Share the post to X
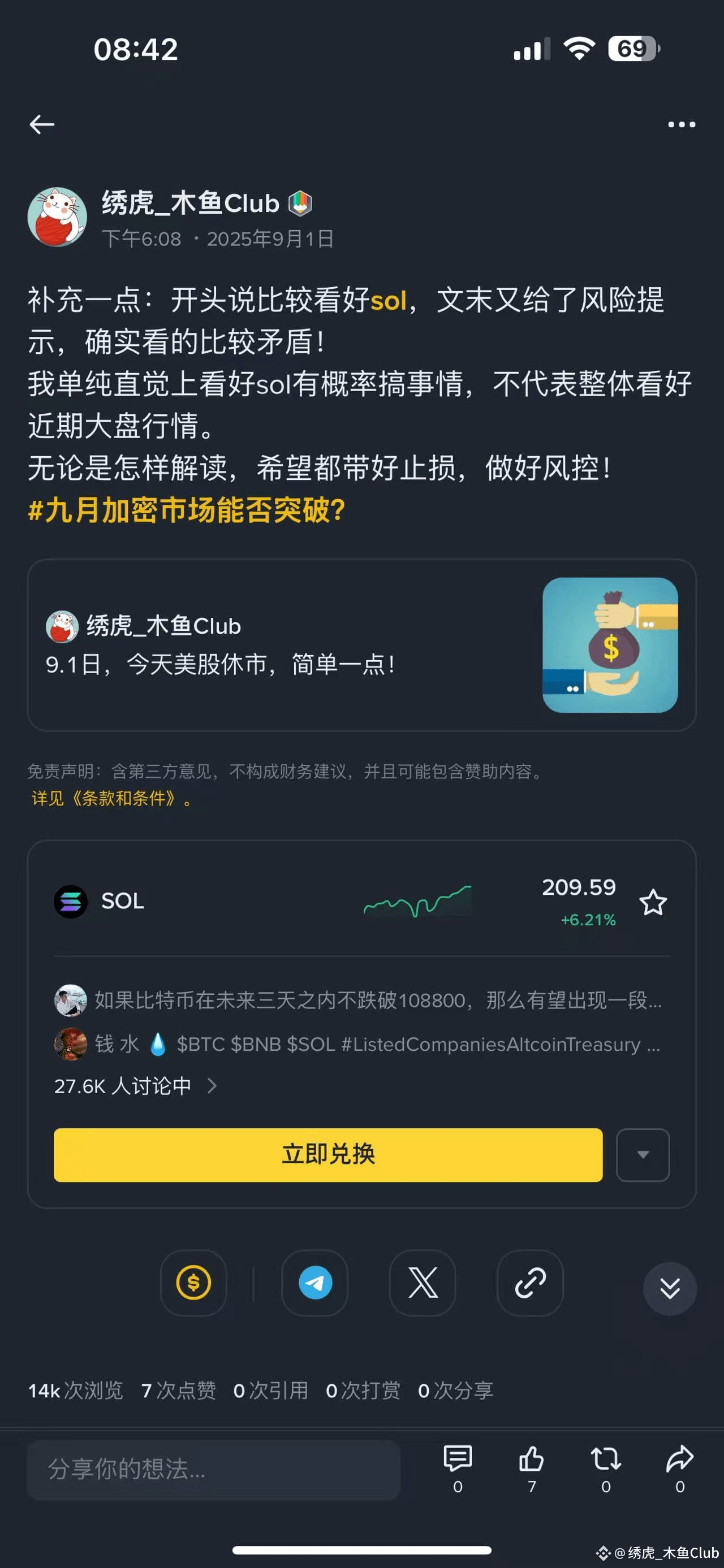The width and height of the screenshot is (724, 1568). [x=423, y=1283]
